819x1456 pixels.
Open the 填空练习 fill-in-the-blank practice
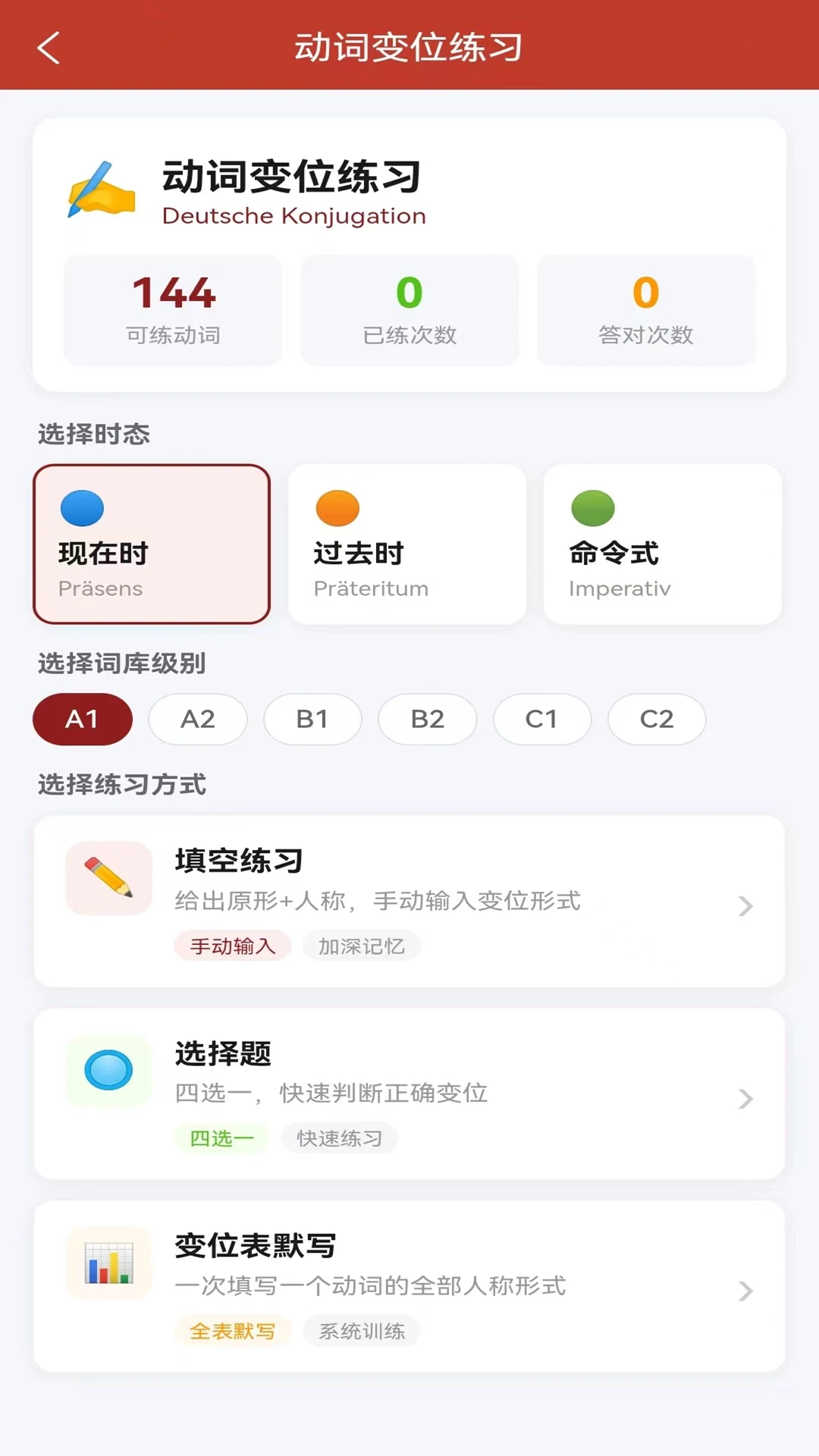click(x=409, y=901)
